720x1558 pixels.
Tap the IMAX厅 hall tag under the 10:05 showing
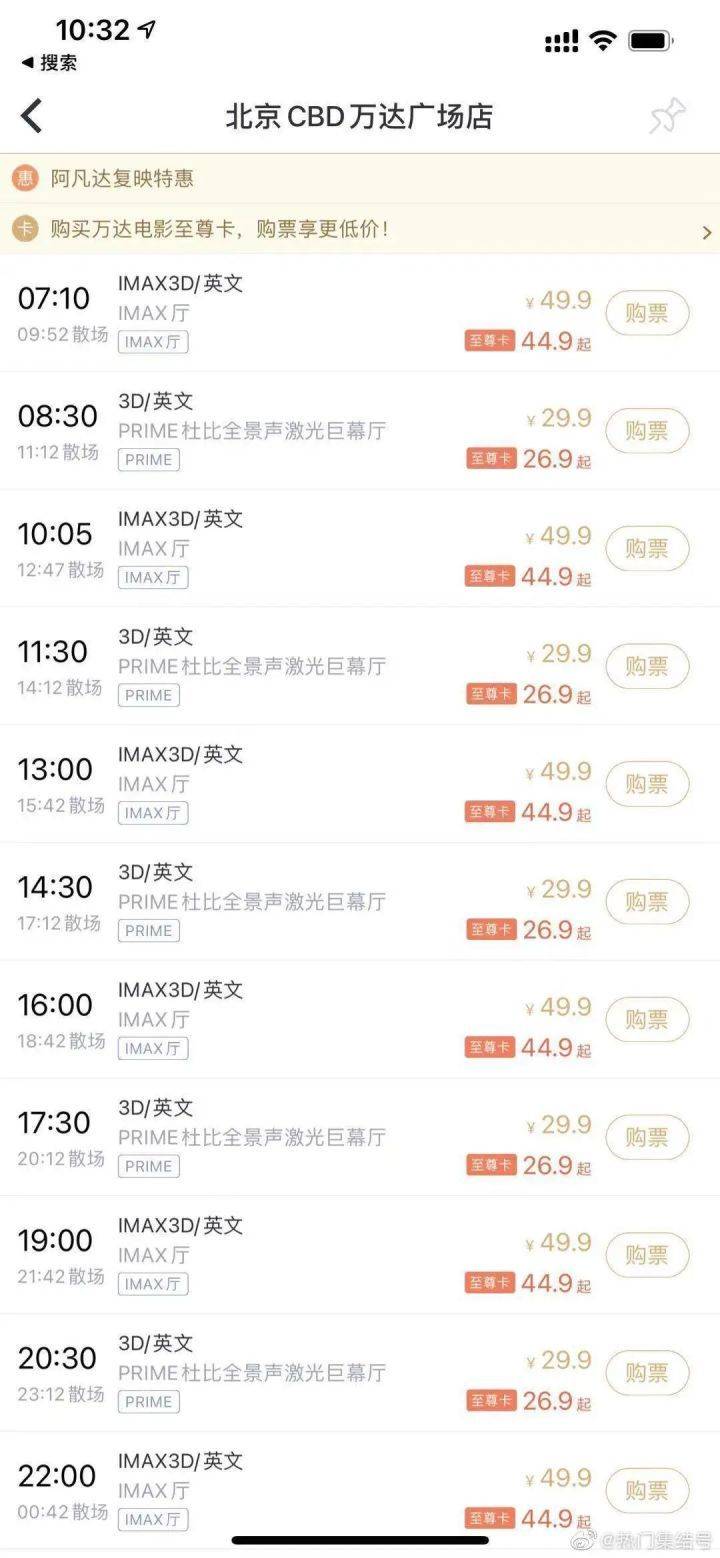[152, 577]
